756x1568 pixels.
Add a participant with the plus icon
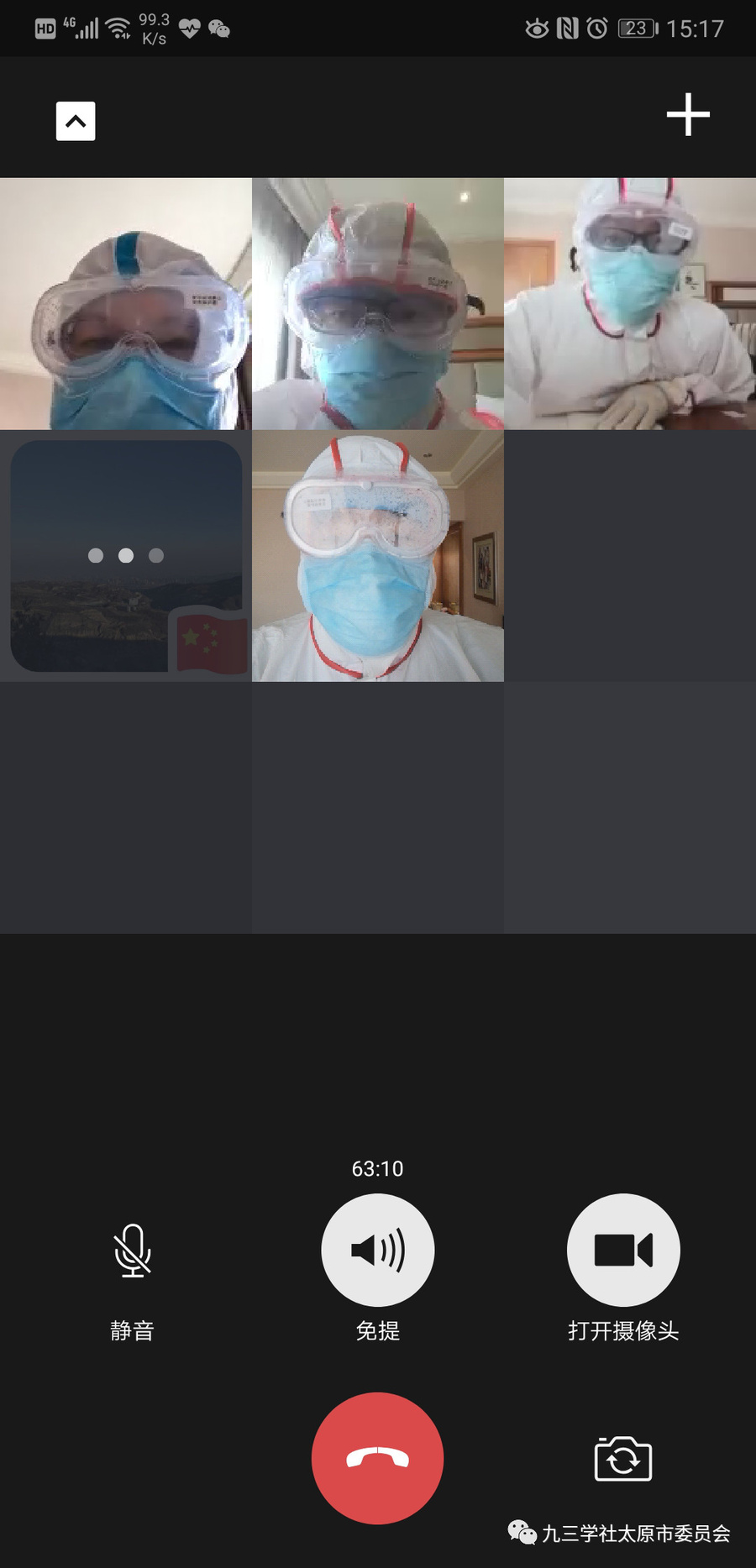point(688,114)
